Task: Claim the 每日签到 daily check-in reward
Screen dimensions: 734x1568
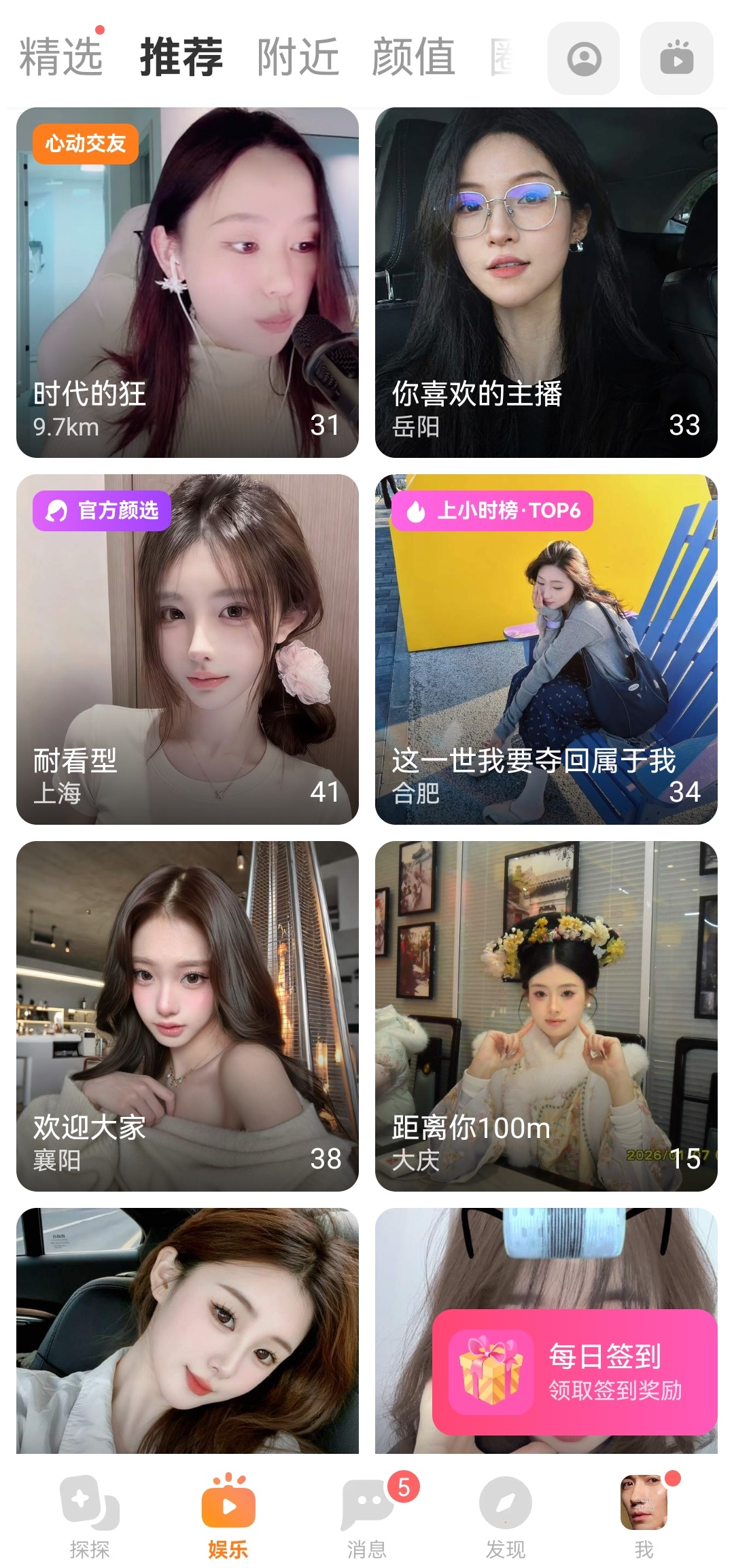Action: 575,1372
